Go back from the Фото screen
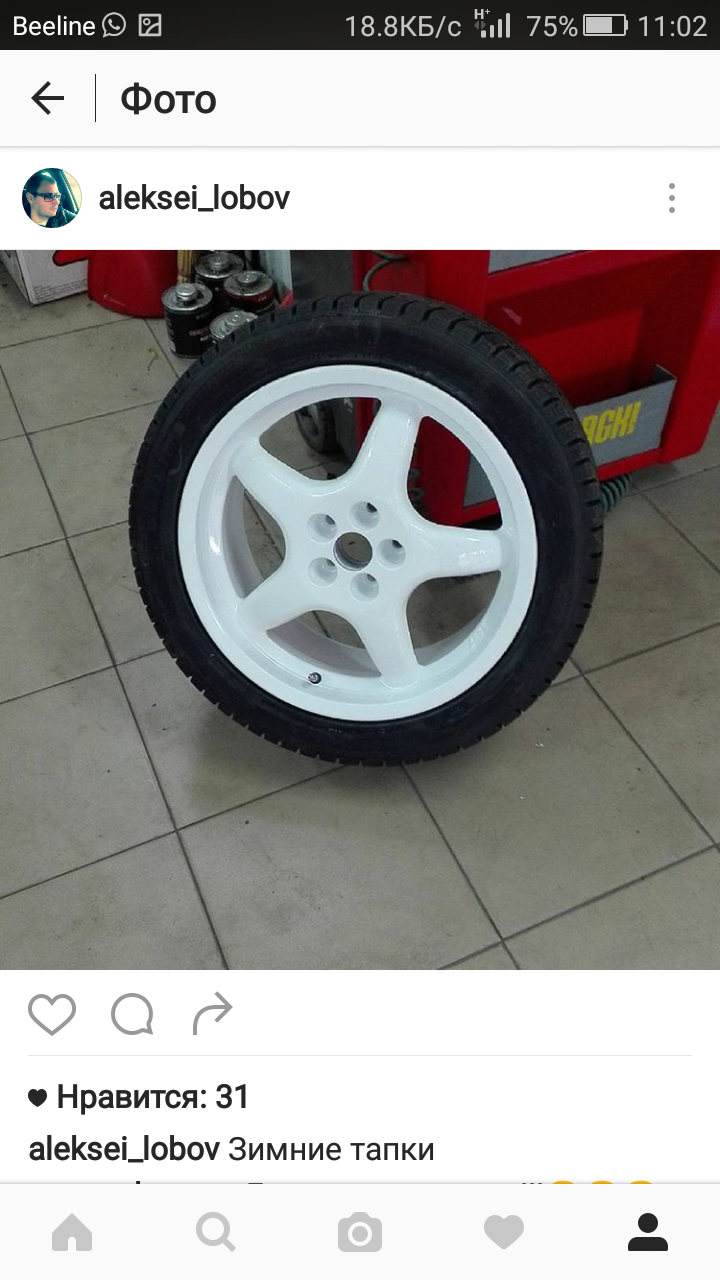This screenshot has width=720, height=1280. 47,98
